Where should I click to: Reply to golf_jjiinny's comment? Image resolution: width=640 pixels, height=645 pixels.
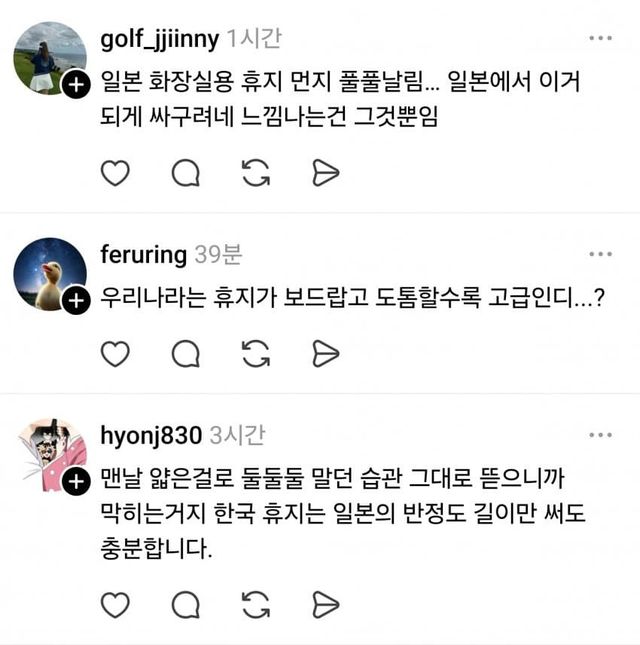186,173
